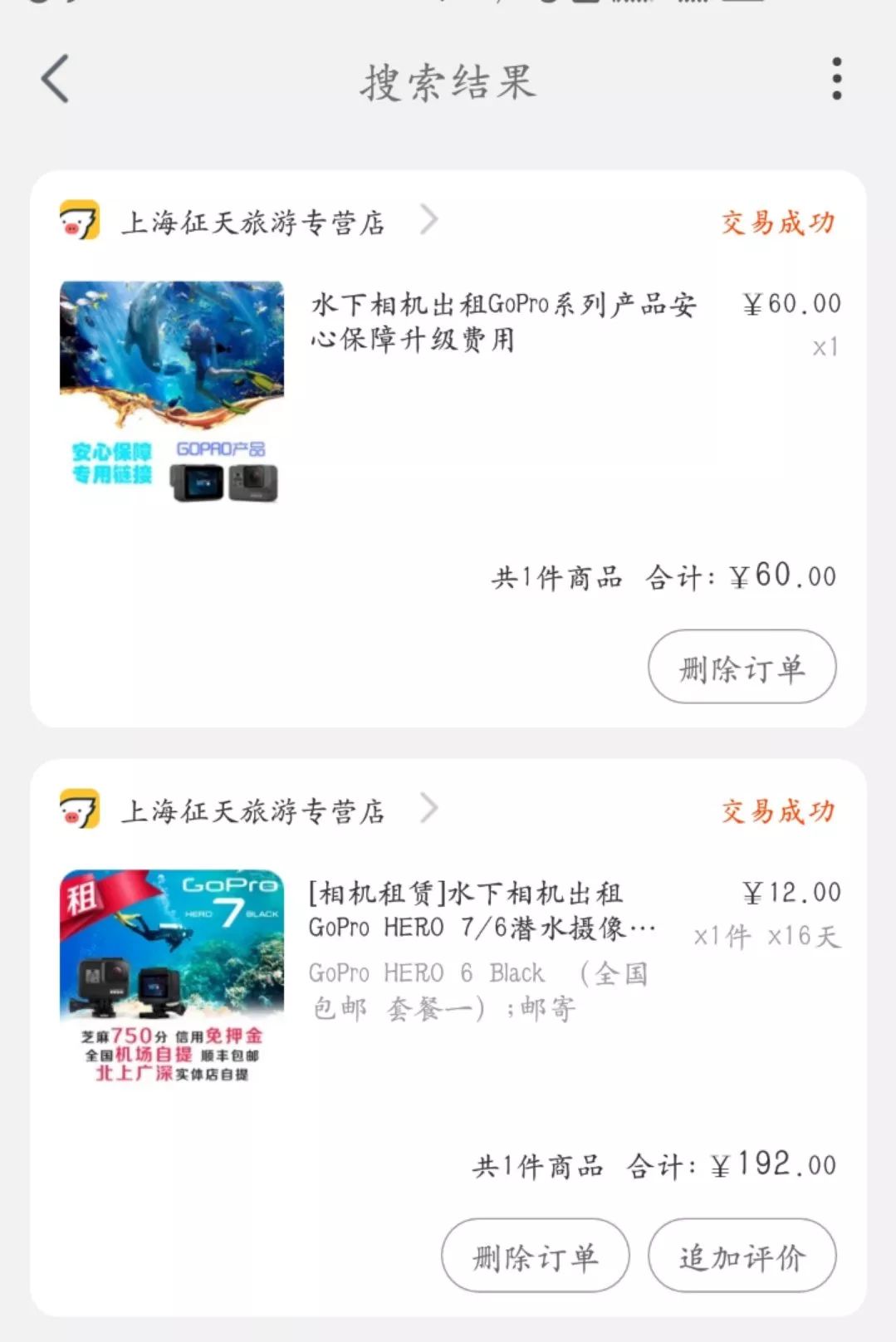Delete the ¥192.00 GoPro rental order

coord(535,1256)
